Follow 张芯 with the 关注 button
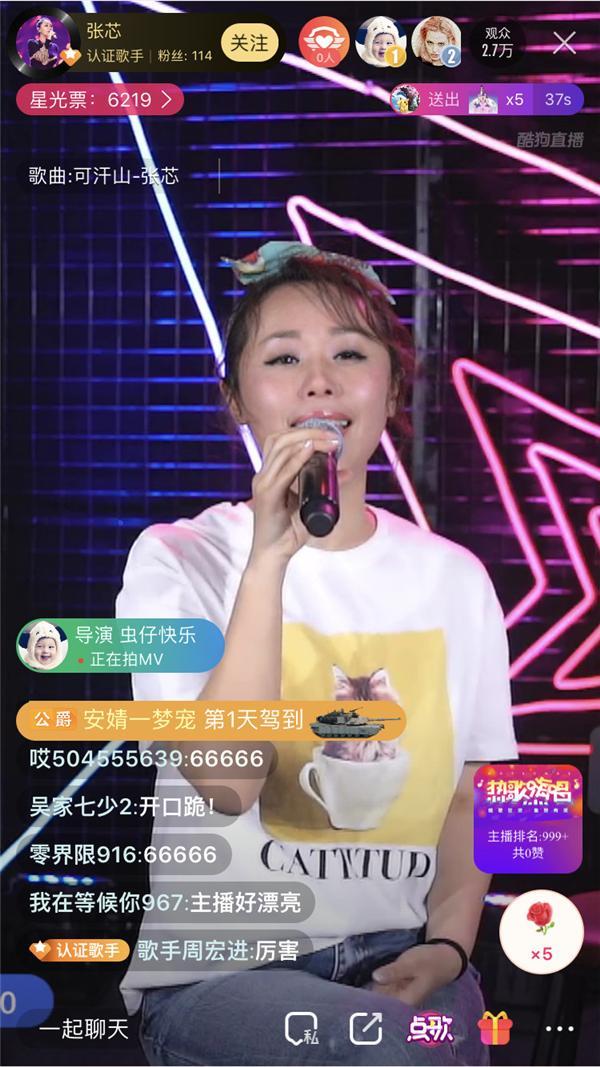 click(x=250, y=42)
